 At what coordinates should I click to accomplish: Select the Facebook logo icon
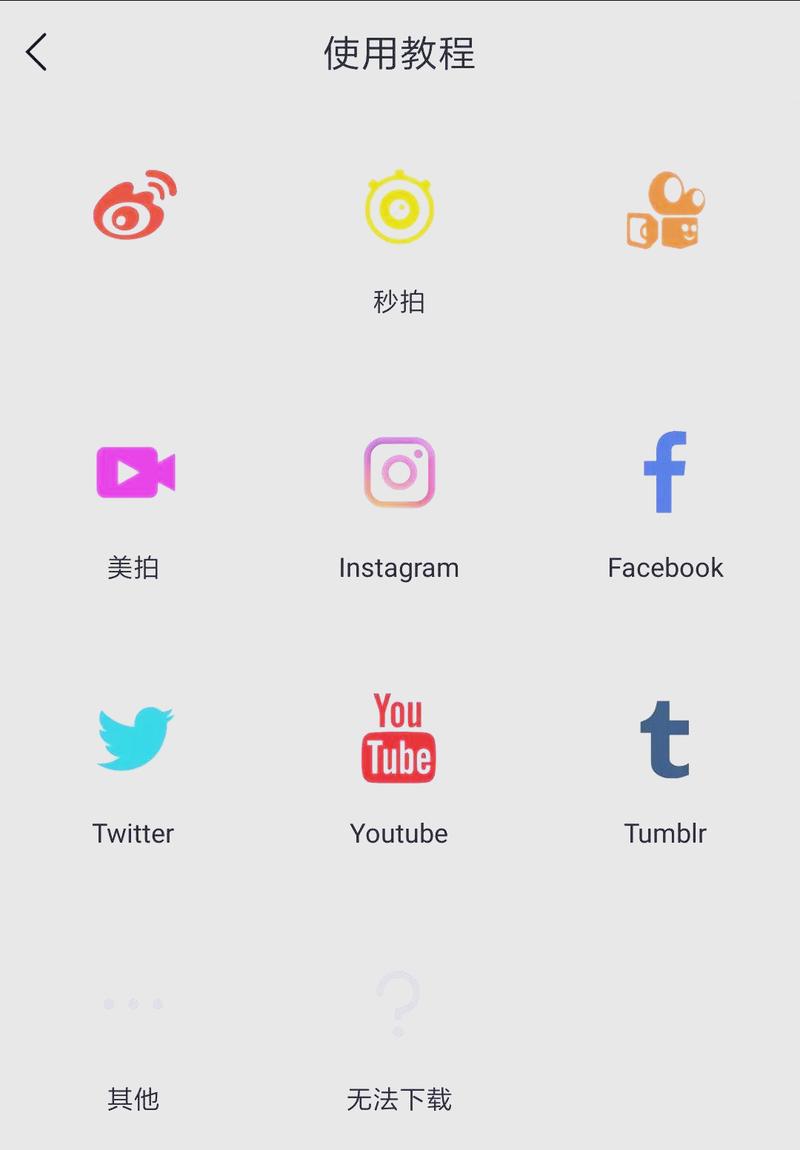coord(665,472)
